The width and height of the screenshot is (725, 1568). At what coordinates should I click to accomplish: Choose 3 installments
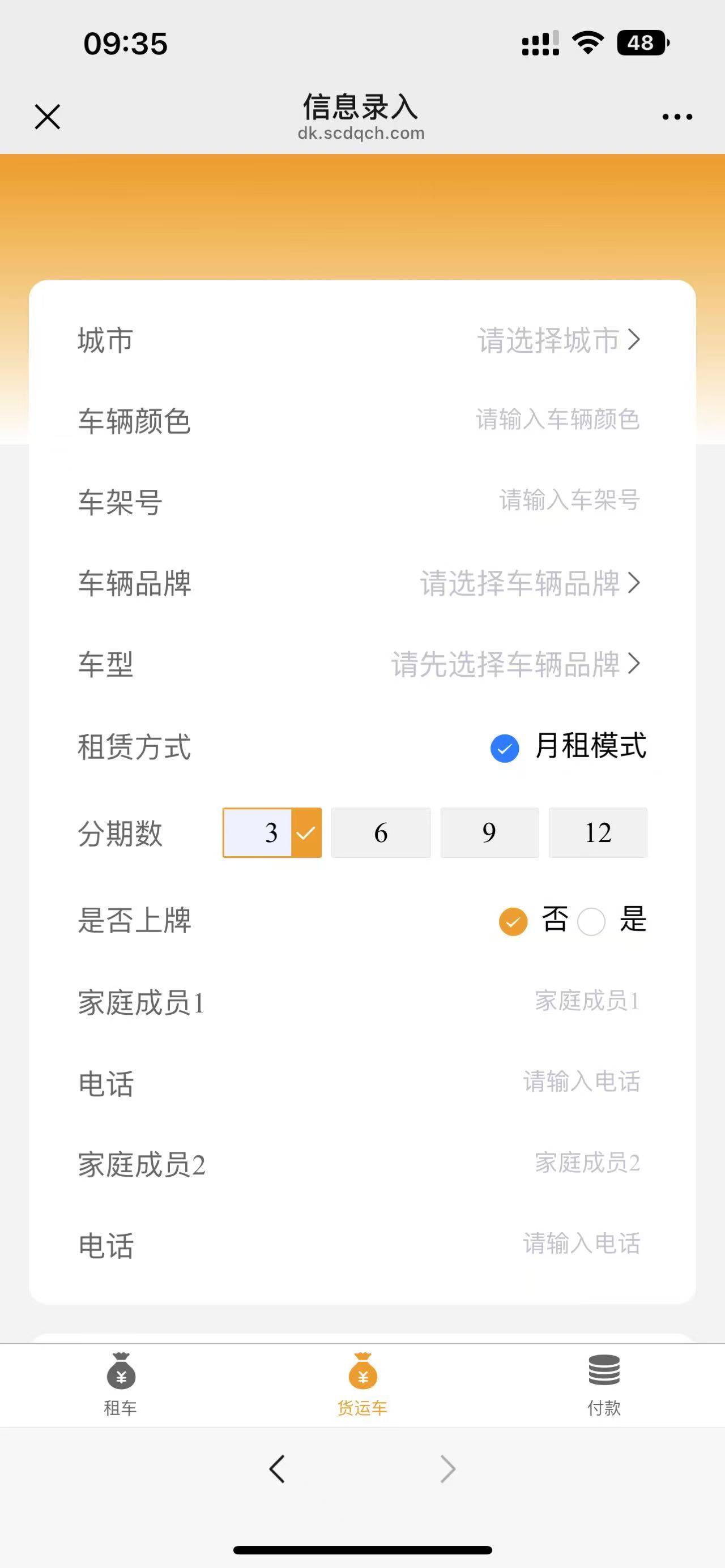click(x=272, y=832)
